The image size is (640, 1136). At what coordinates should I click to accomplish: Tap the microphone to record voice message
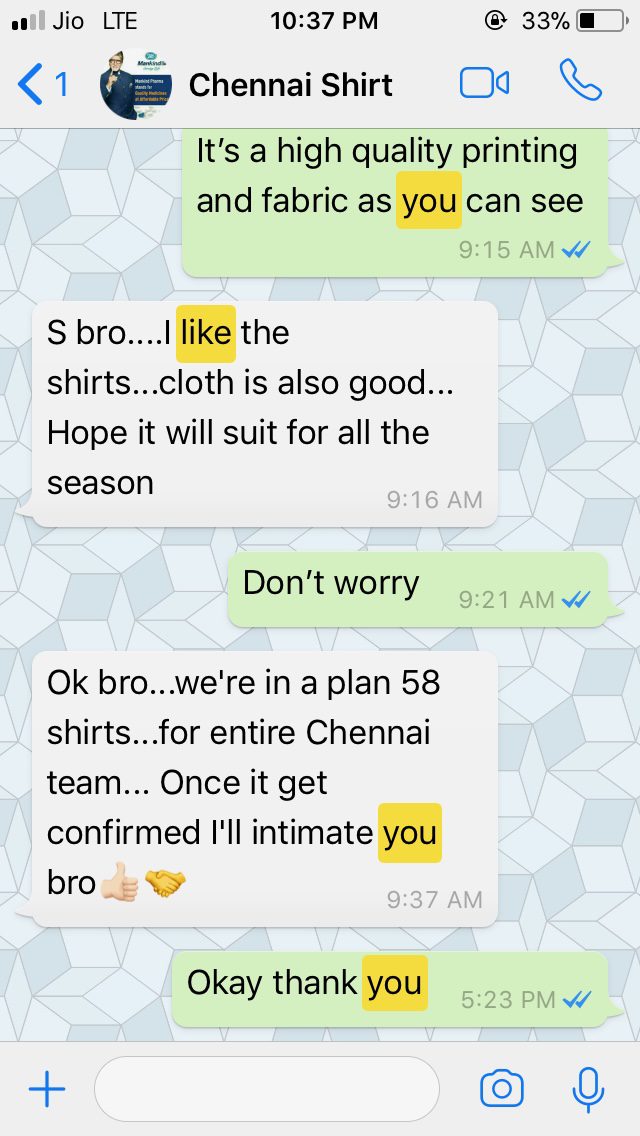tap(588, 1089)
